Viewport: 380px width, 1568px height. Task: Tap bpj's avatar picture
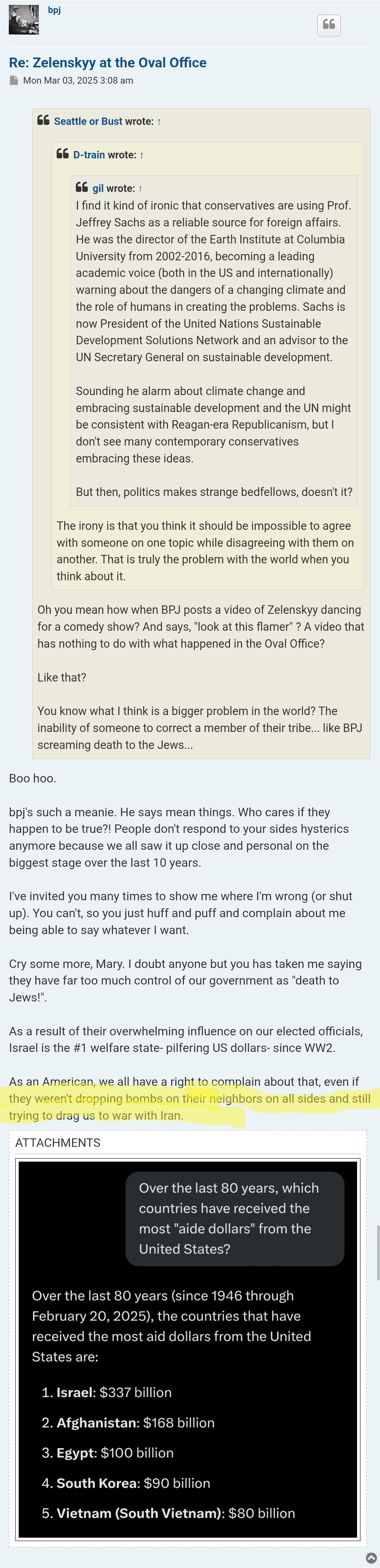coord(24,19)
